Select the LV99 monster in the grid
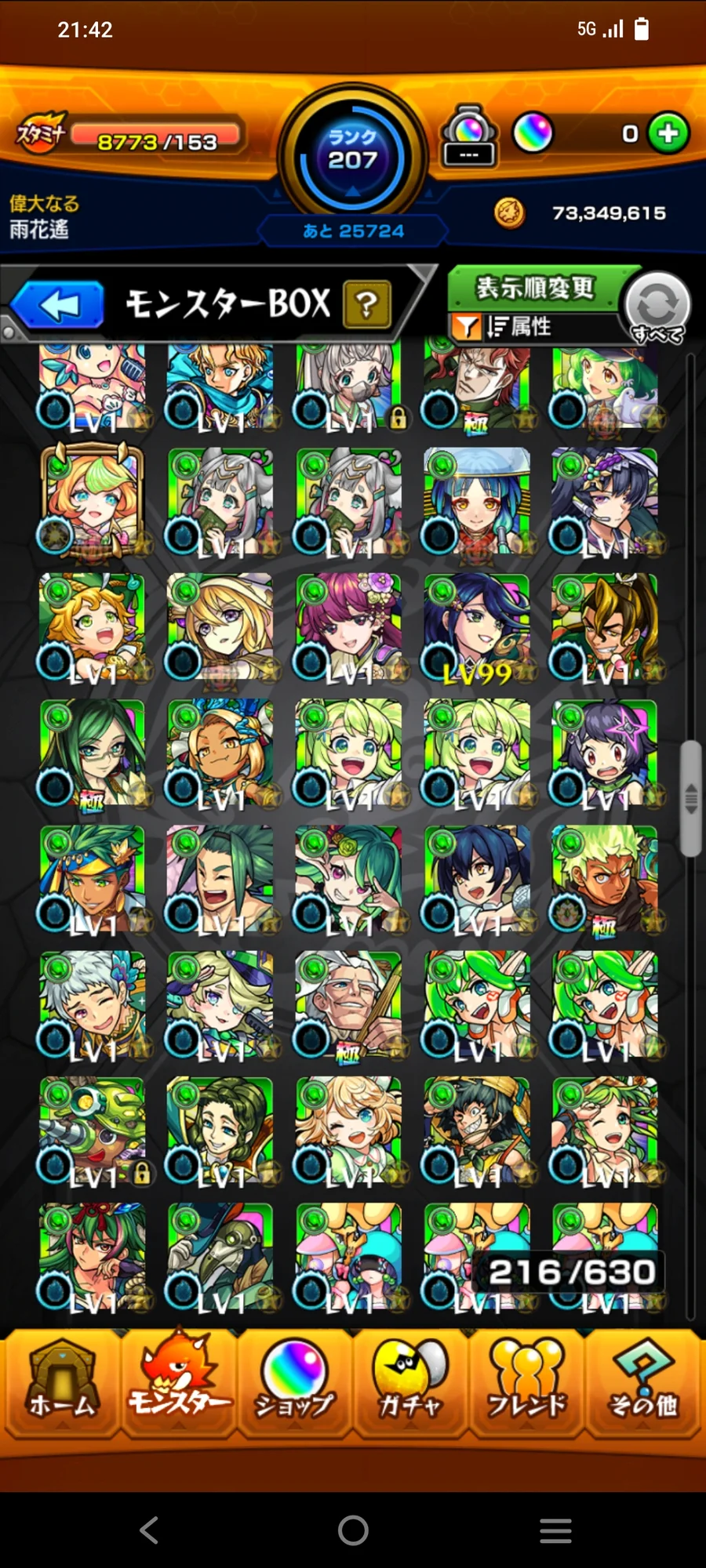Viewport: 706px width, 1568px height. pos(477,628)
